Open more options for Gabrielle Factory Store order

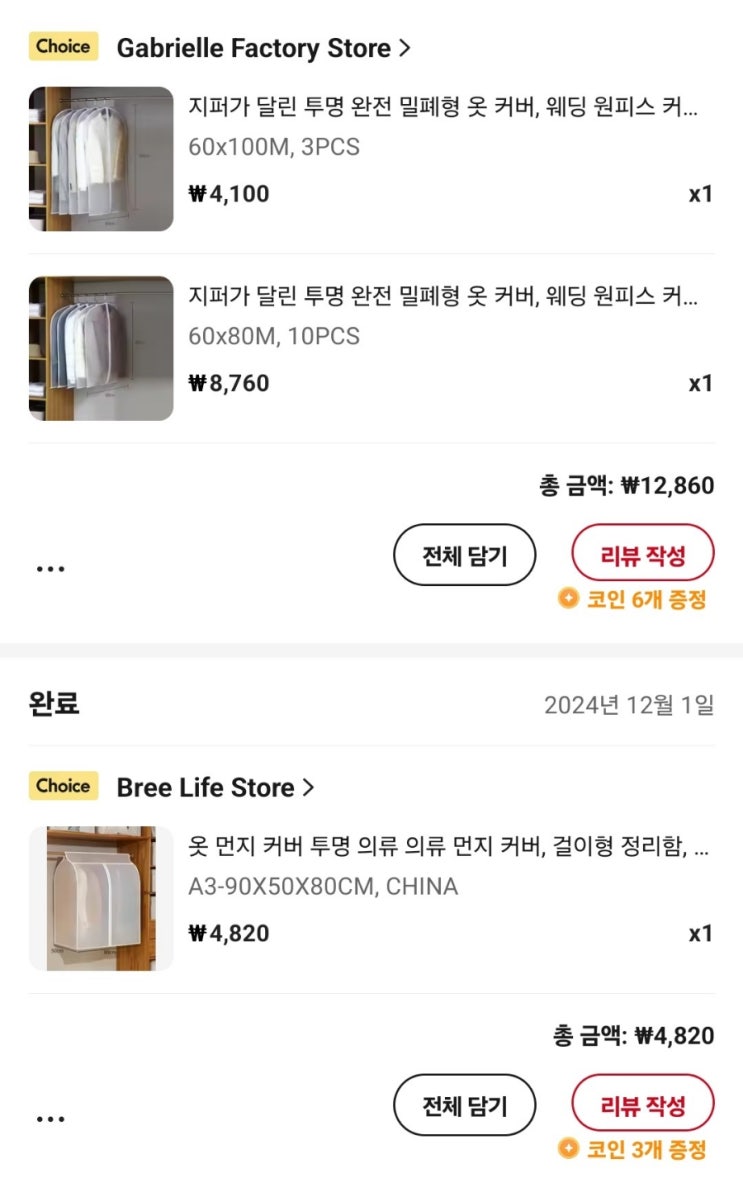pos(50,568)
